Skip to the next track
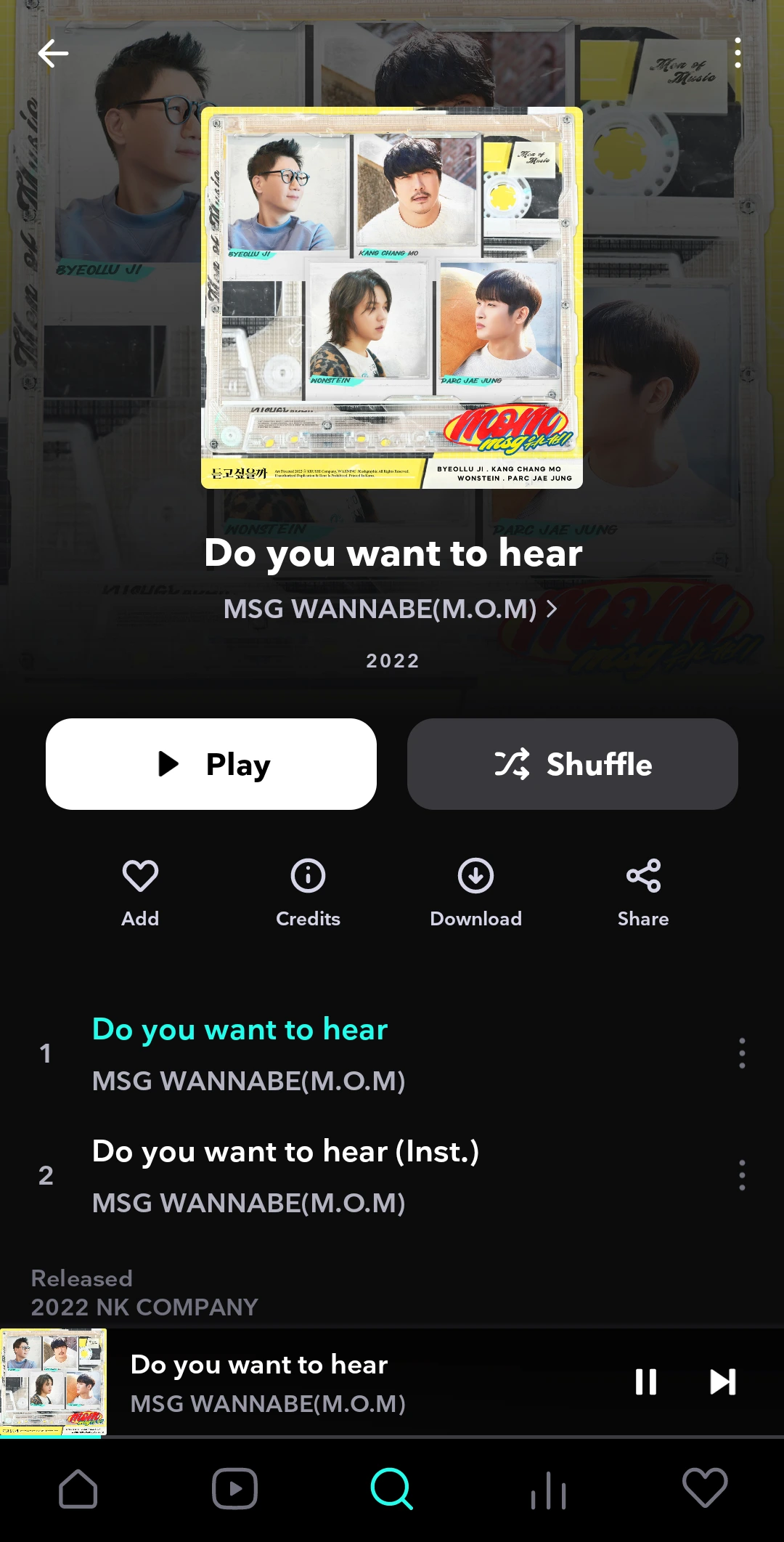The image size is (784, 1542). [x=722, y=1381]
